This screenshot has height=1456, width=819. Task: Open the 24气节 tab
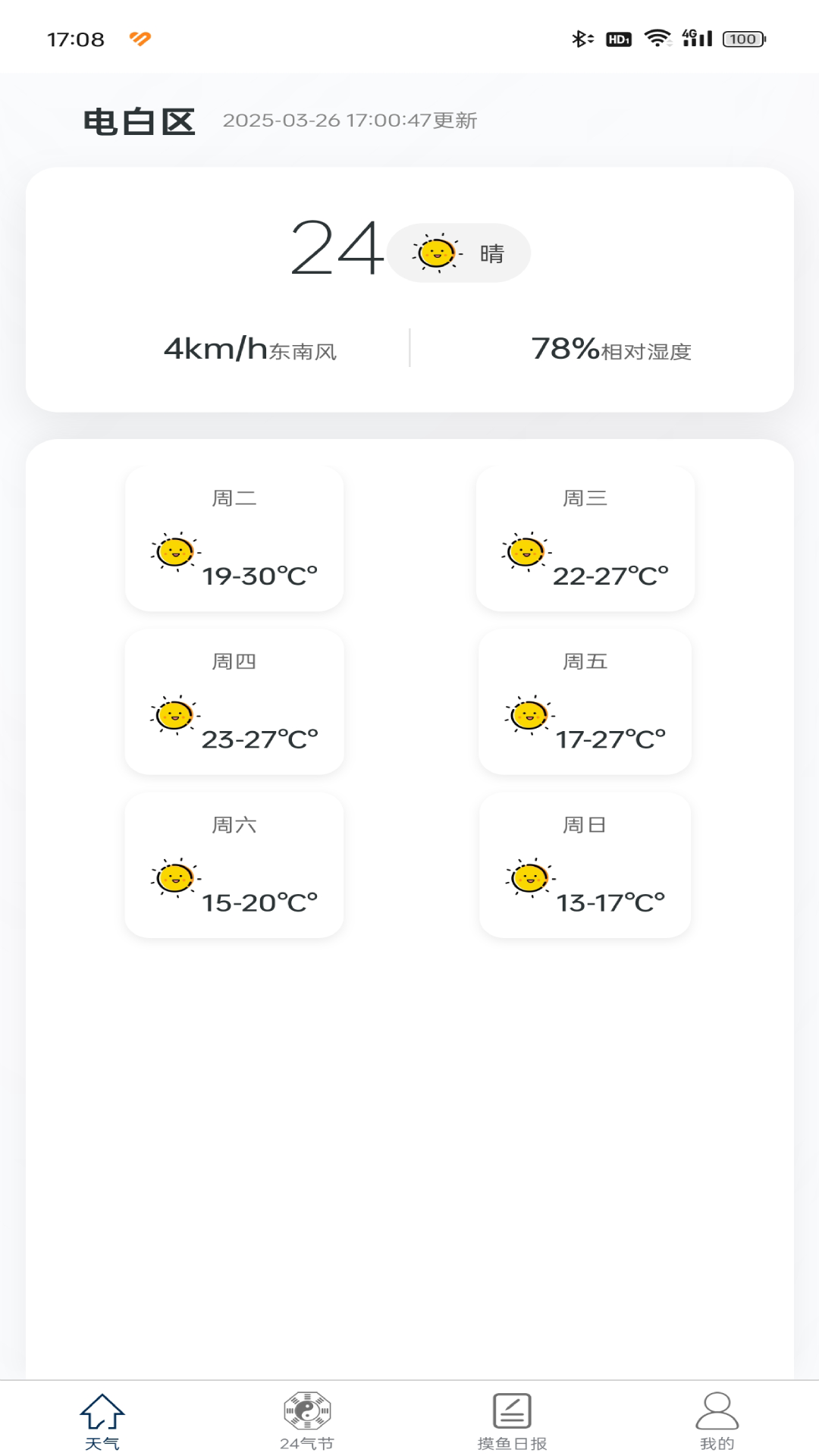click(x=307, y=1420)
